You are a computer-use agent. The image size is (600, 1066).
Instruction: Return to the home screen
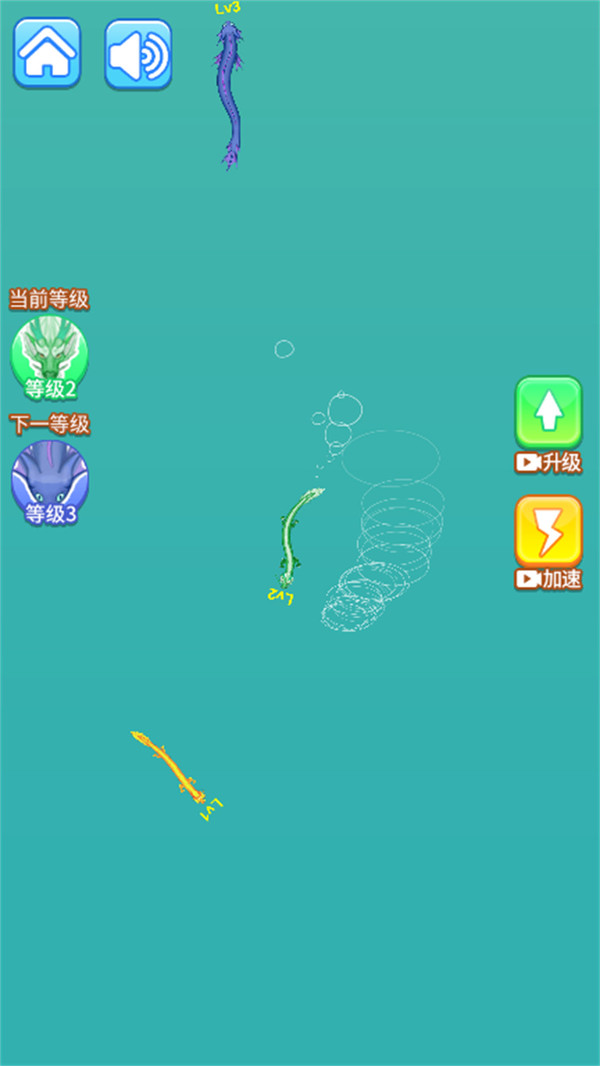(46, 53)
